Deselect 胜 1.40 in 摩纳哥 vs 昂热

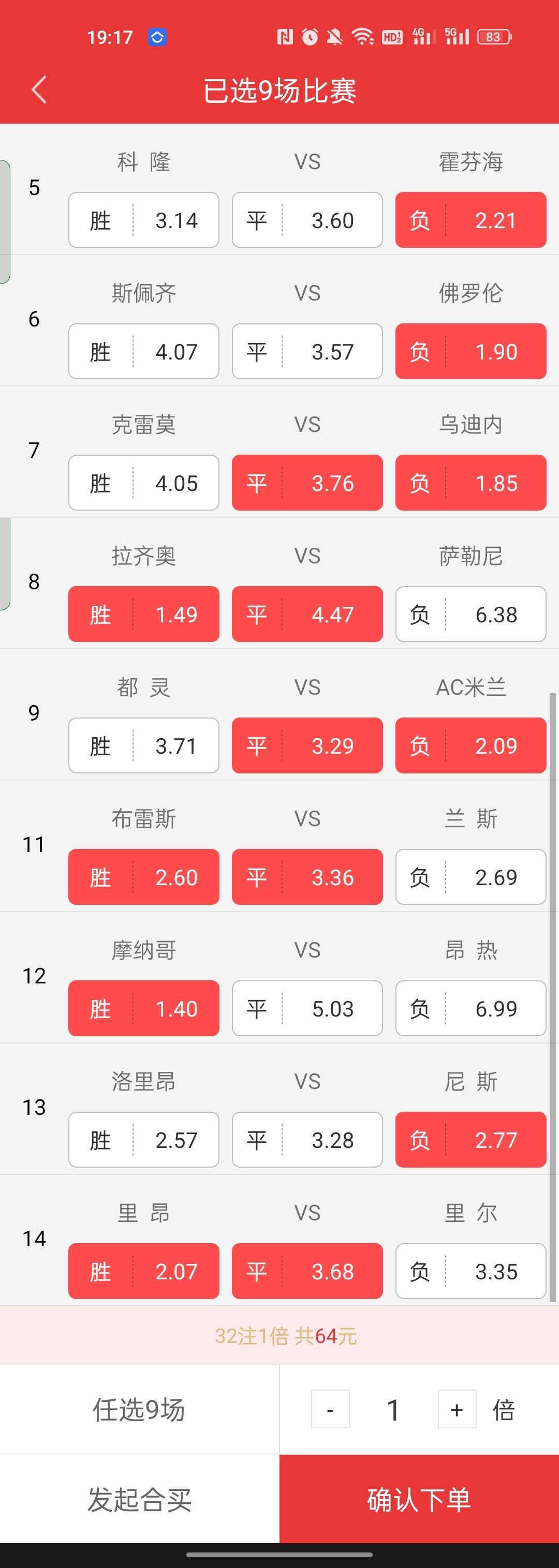(x=144, y=1009)
